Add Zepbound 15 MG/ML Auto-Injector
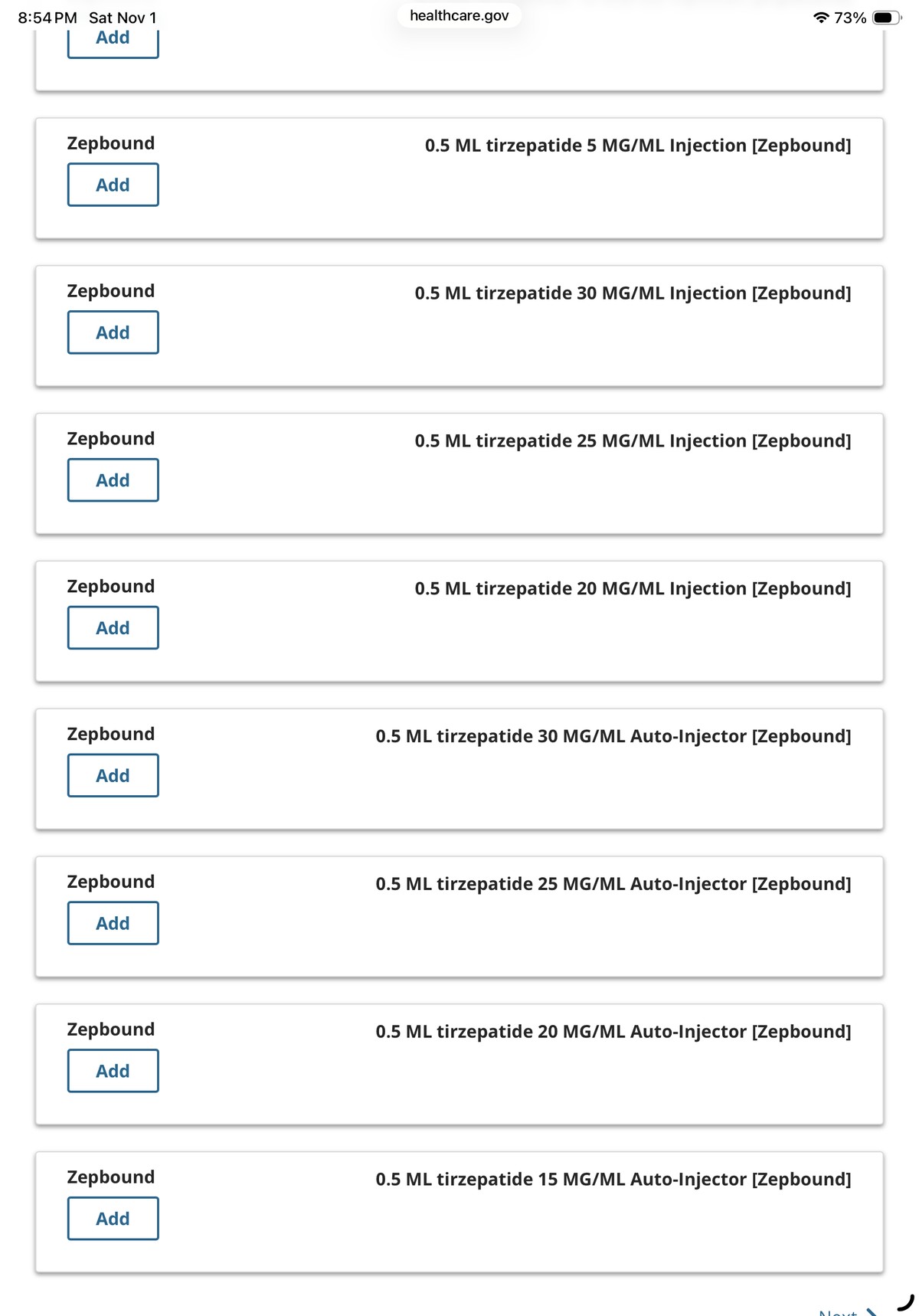 click(113, 1219)
